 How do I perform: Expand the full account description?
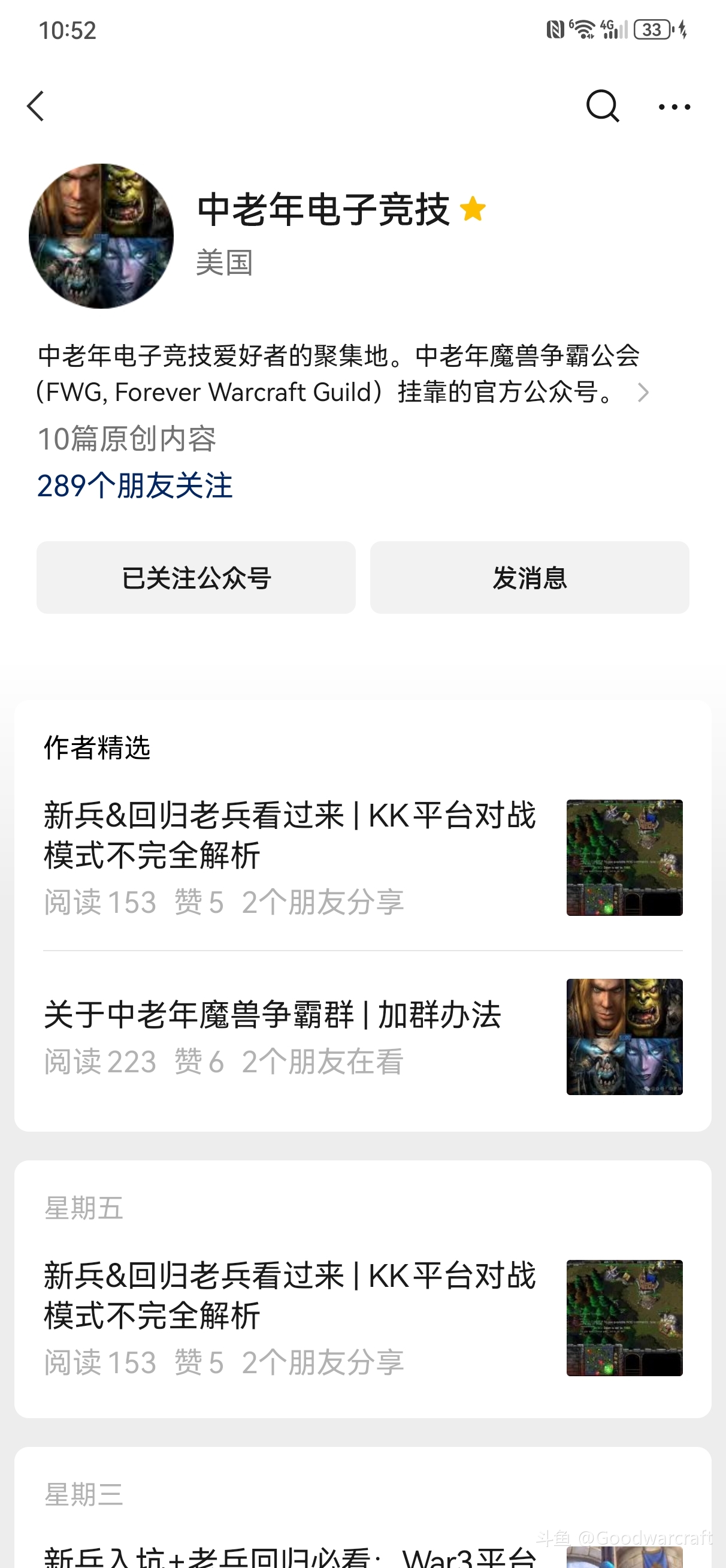[x=643, y=393]
